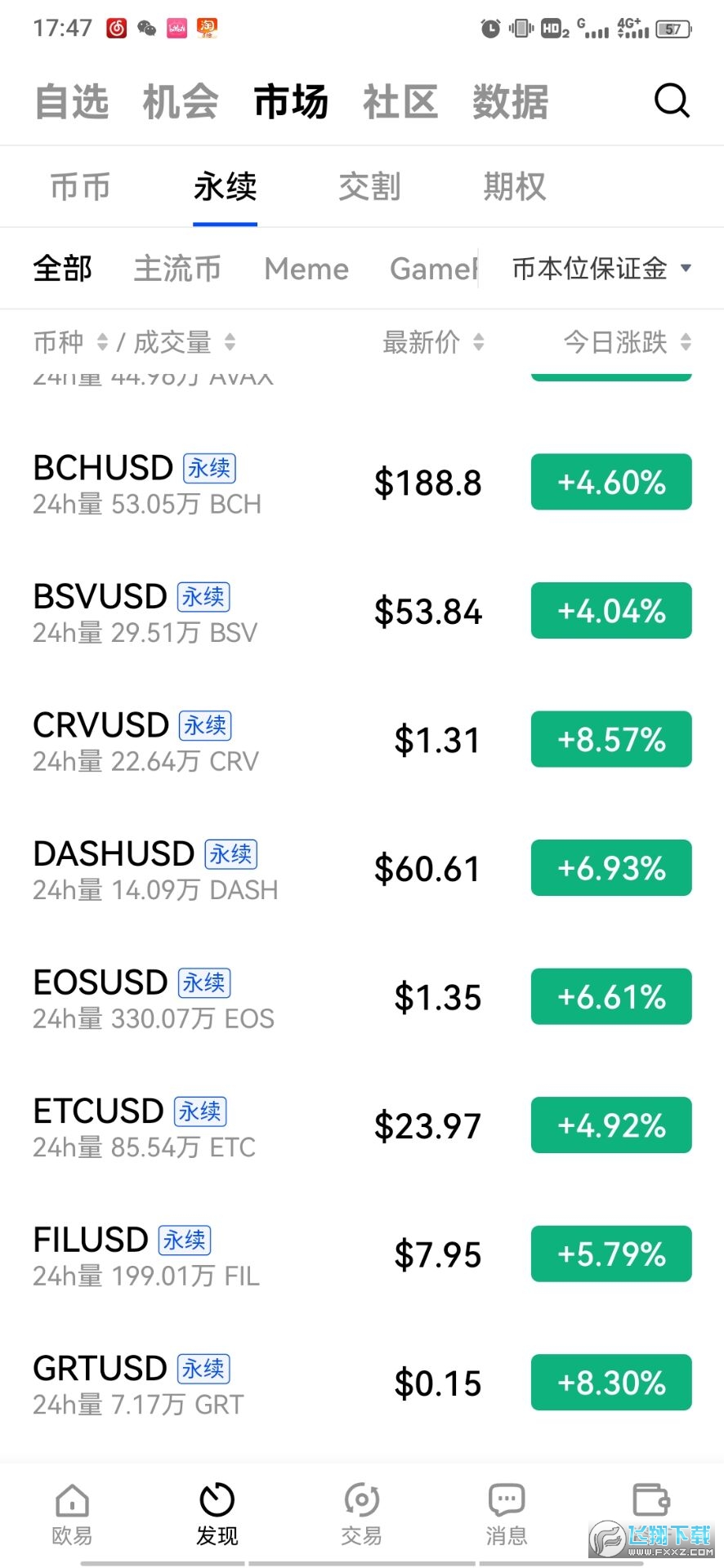724x1568 pixels.
Task: Open the search magnifier icon
Action: click(x=672, y=101)
